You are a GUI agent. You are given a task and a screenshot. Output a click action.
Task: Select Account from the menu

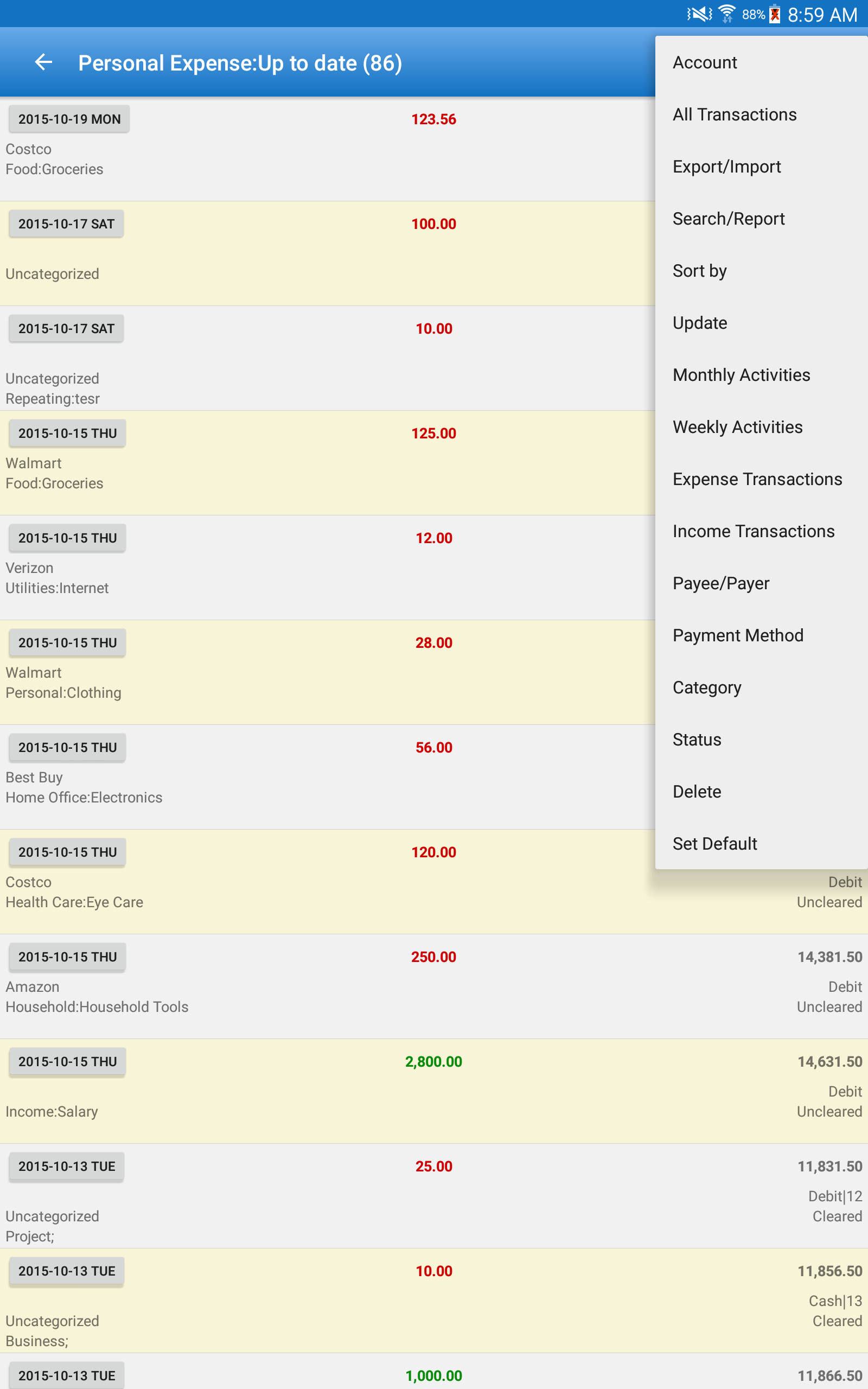761,62
